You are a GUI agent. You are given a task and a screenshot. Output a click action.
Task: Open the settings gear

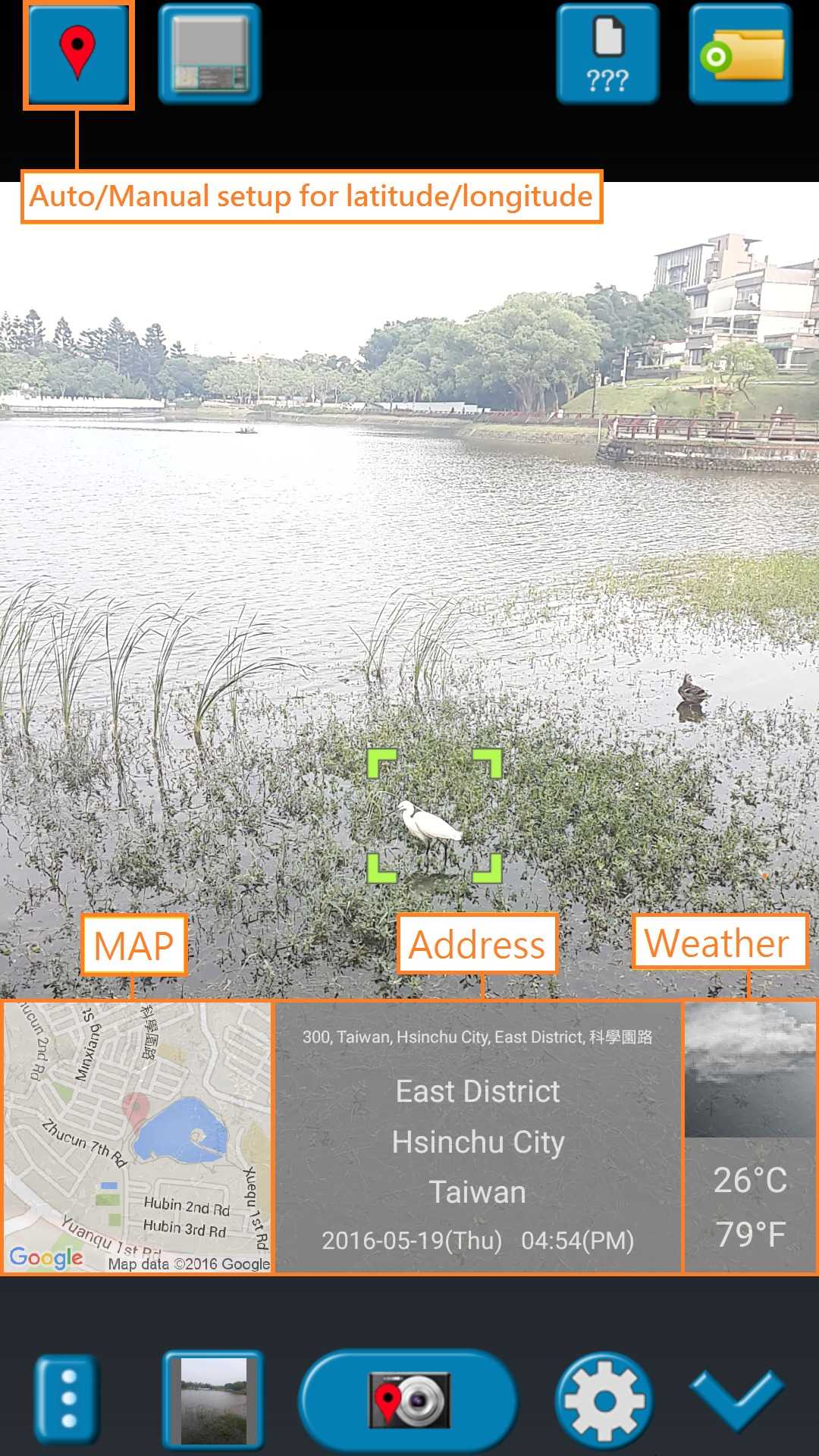coord(604,1399)
